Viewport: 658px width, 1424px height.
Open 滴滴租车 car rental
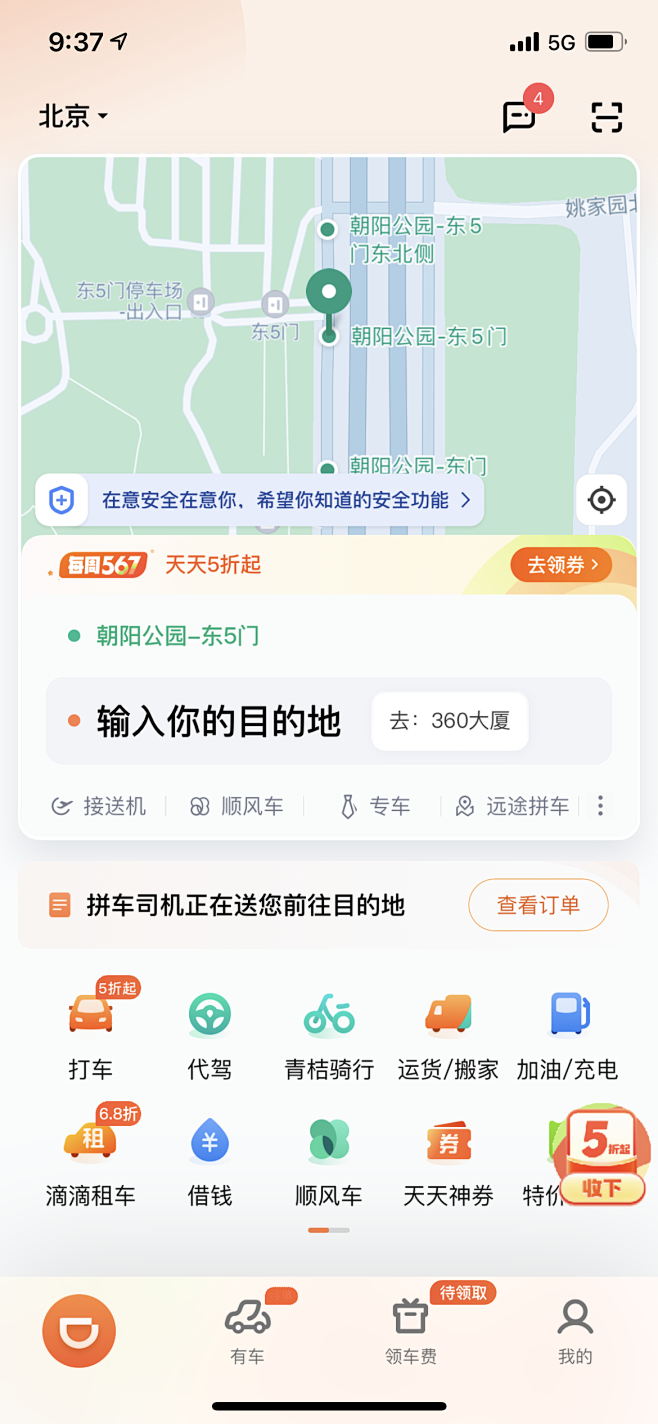(91, 1158)
